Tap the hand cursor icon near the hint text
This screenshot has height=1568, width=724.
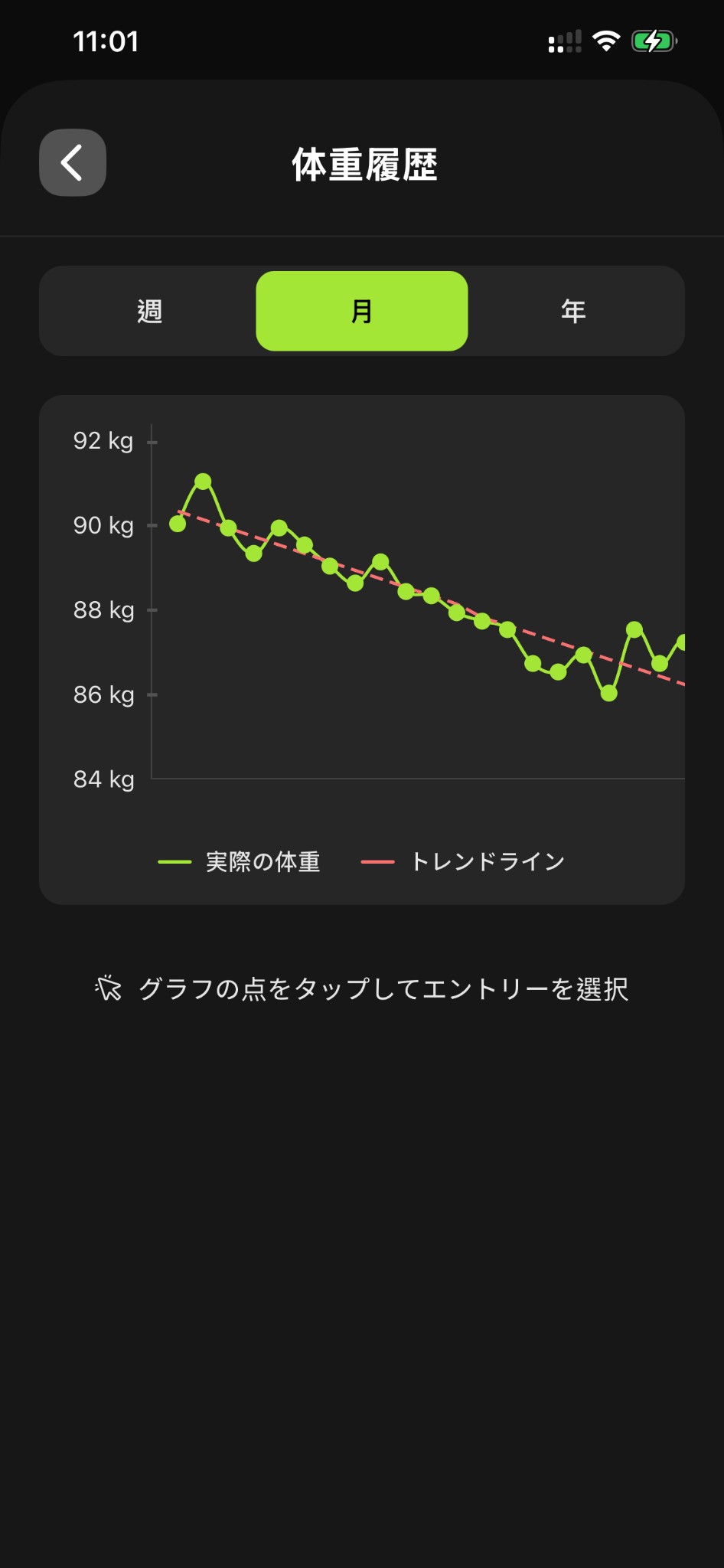pos(110,989)
